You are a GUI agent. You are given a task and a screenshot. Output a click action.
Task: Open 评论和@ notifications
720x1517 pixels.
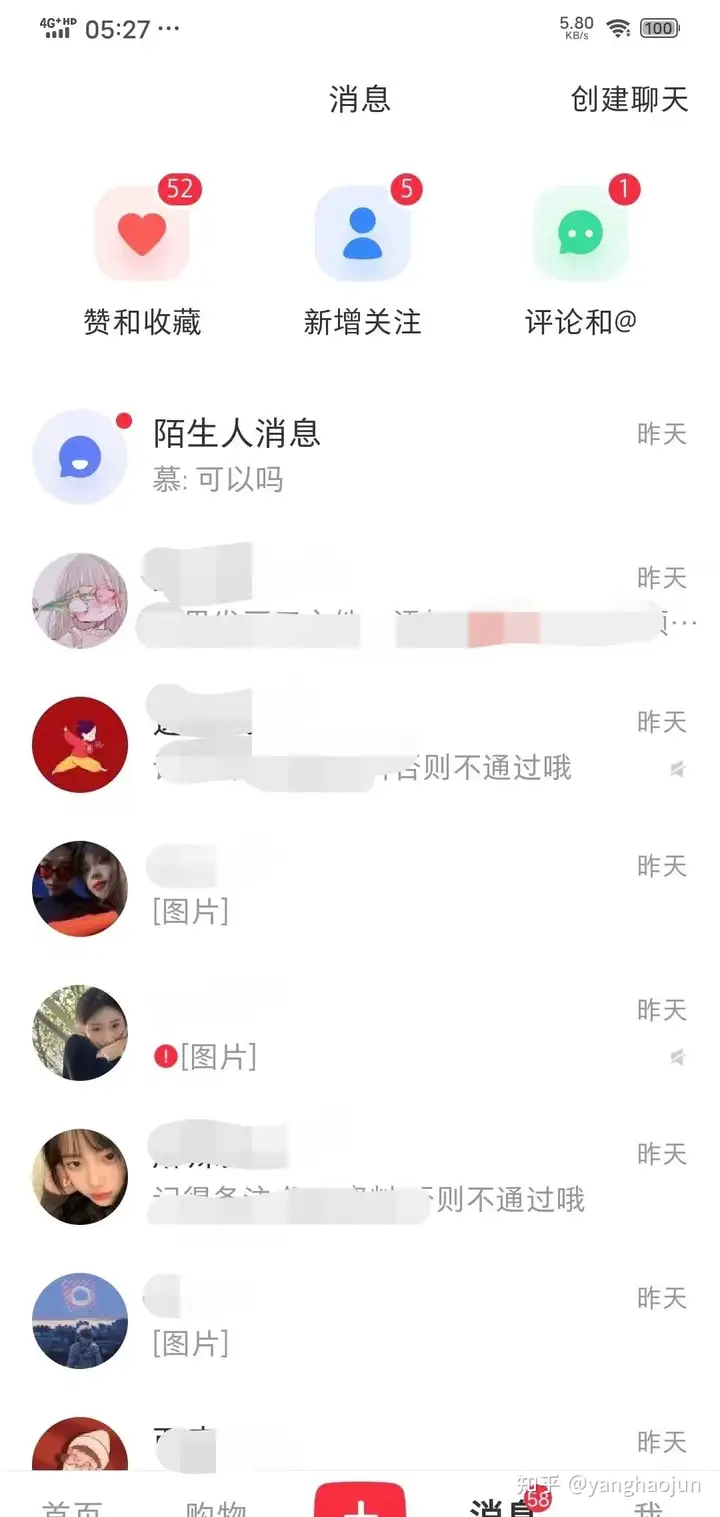pyautogui.click(x=581, y=234)
